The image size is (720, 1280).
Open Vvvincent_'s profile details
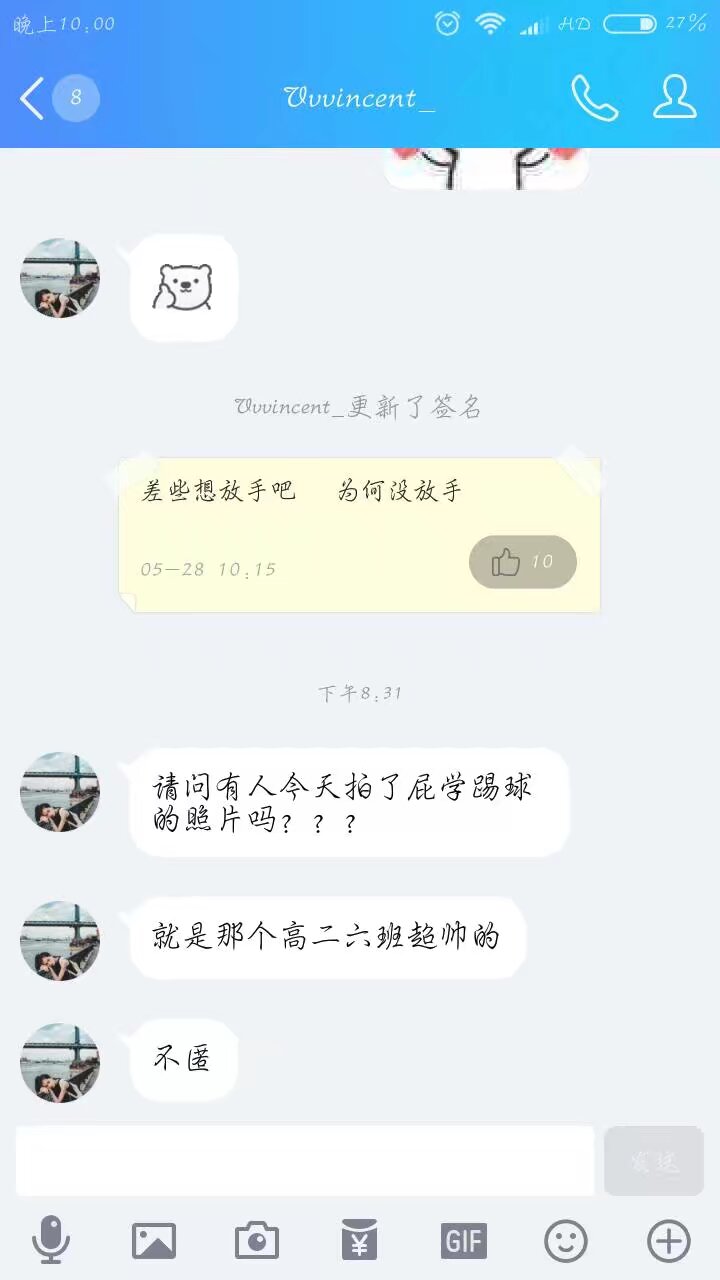(x=675, y=97)
